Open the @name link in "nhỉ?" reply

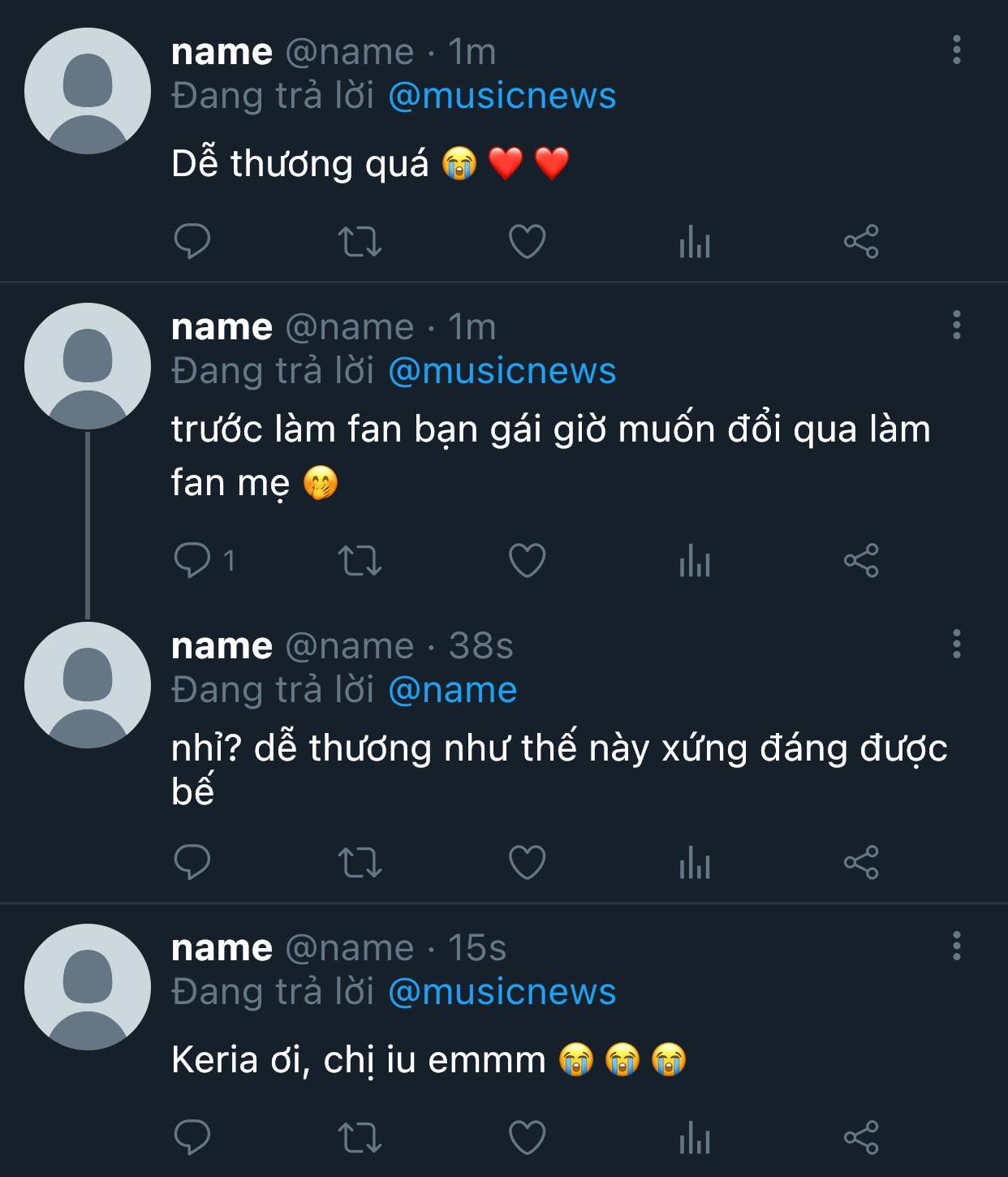(452, 690)
